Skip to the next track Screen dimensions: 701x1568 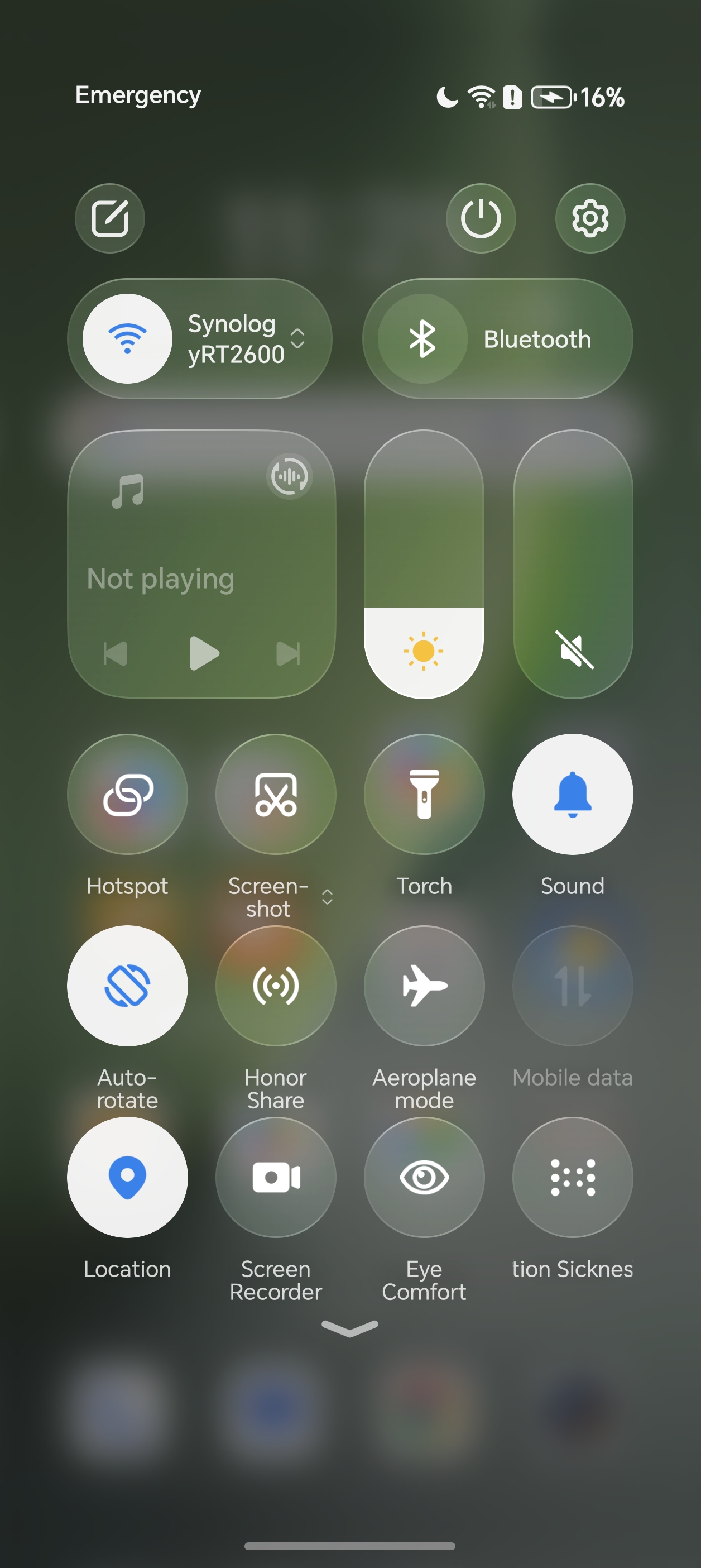pyautogui.click(x=288, y=653)
